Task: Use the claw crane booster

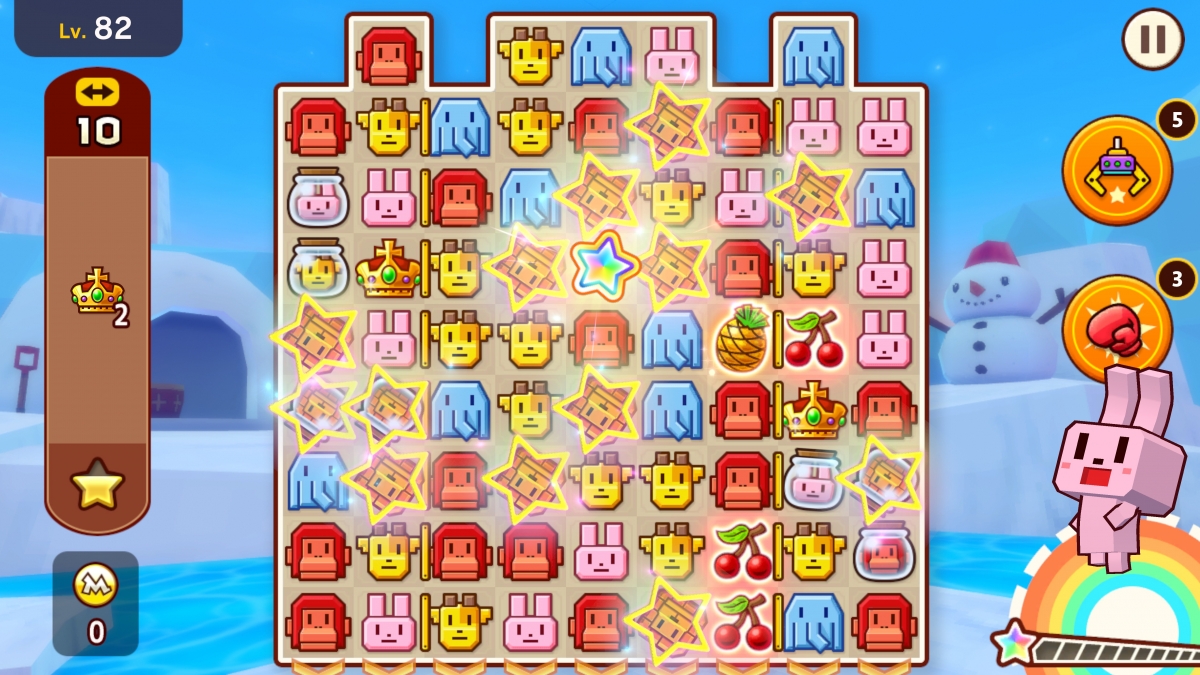Action: tap(1116, 170)
